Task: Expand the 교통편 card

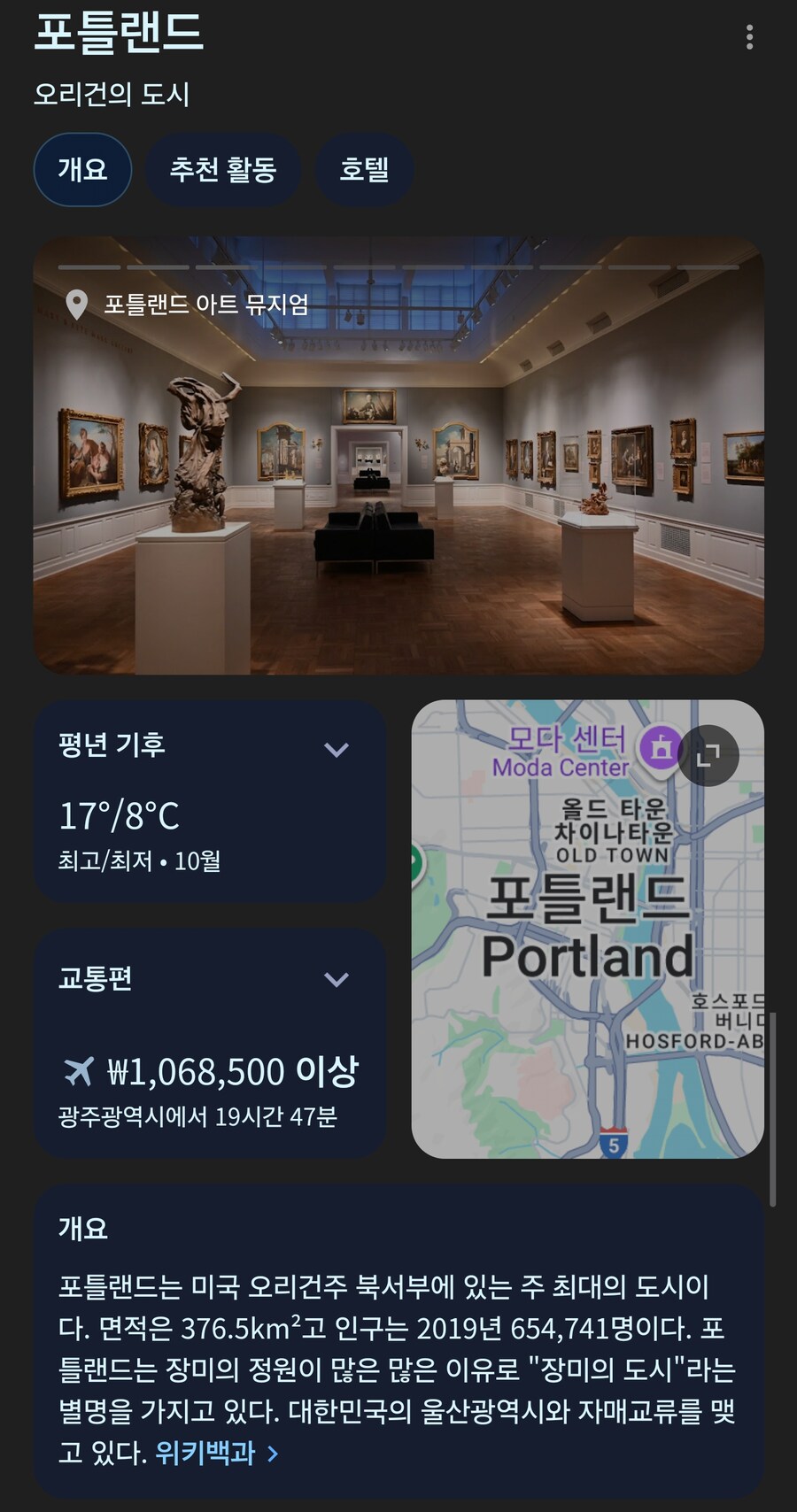Action: tap(337, 980)
